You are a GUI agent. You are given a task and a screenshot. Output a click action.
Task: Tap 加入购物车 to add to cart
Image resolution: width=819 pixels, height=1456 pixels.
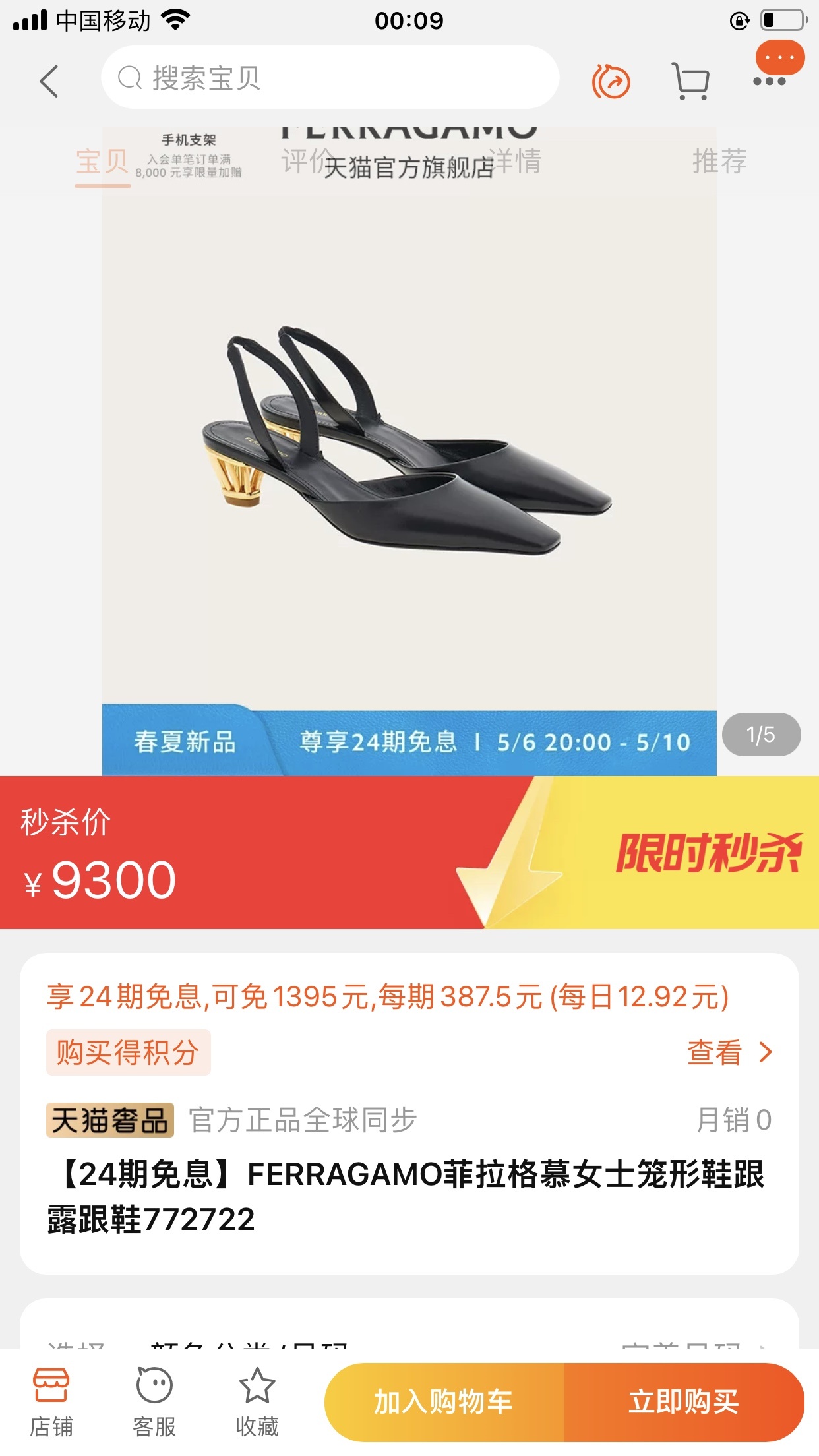click(444, 1402)
